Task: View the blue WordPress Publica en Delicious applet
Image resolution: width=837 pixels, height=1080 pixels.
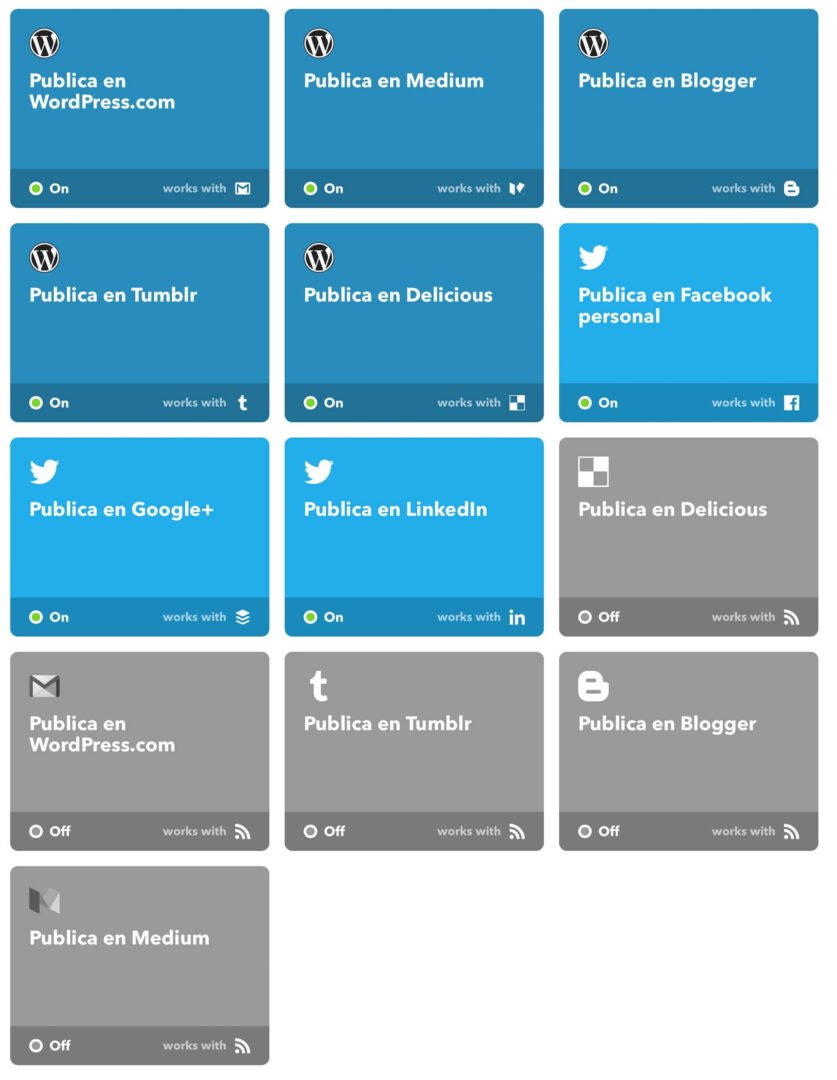Action: pyautogui.click(x=414, y=322)
